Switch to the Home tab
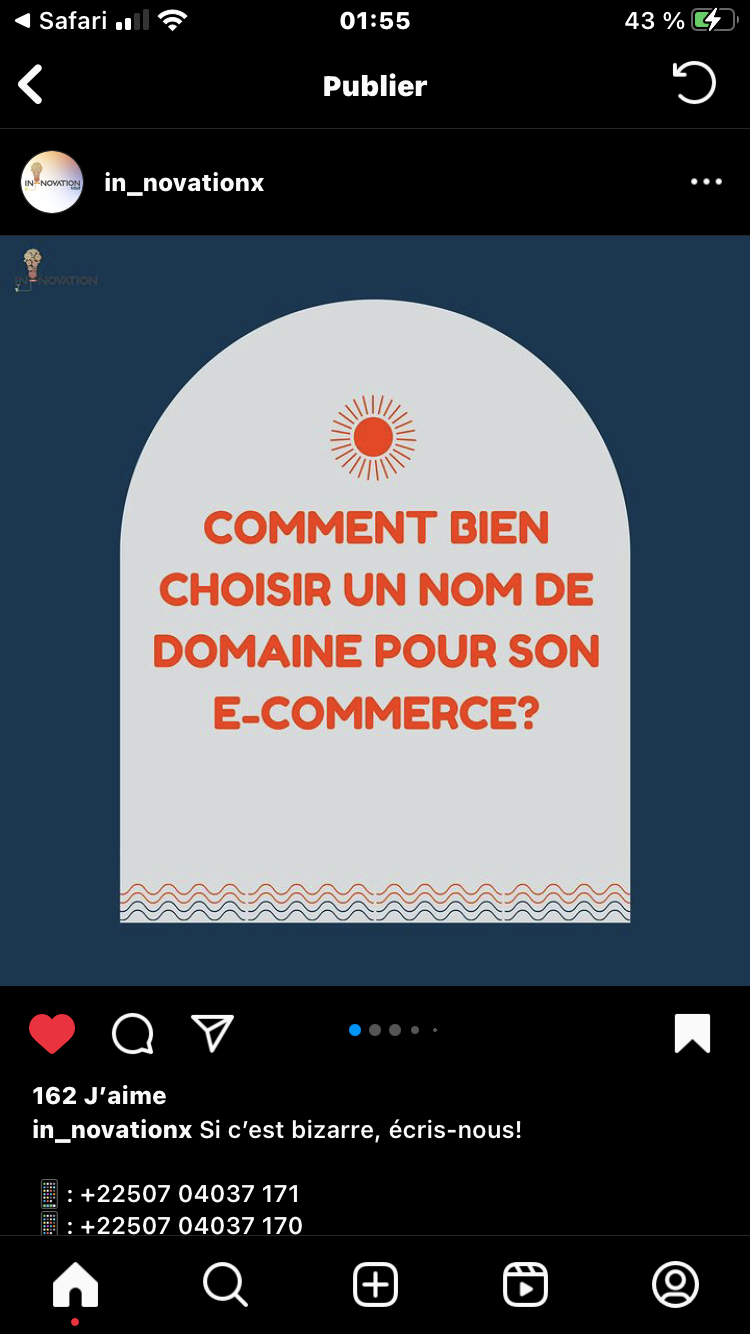The width and height of the screenshot is (750, 1334). (x=76, y=1285)
